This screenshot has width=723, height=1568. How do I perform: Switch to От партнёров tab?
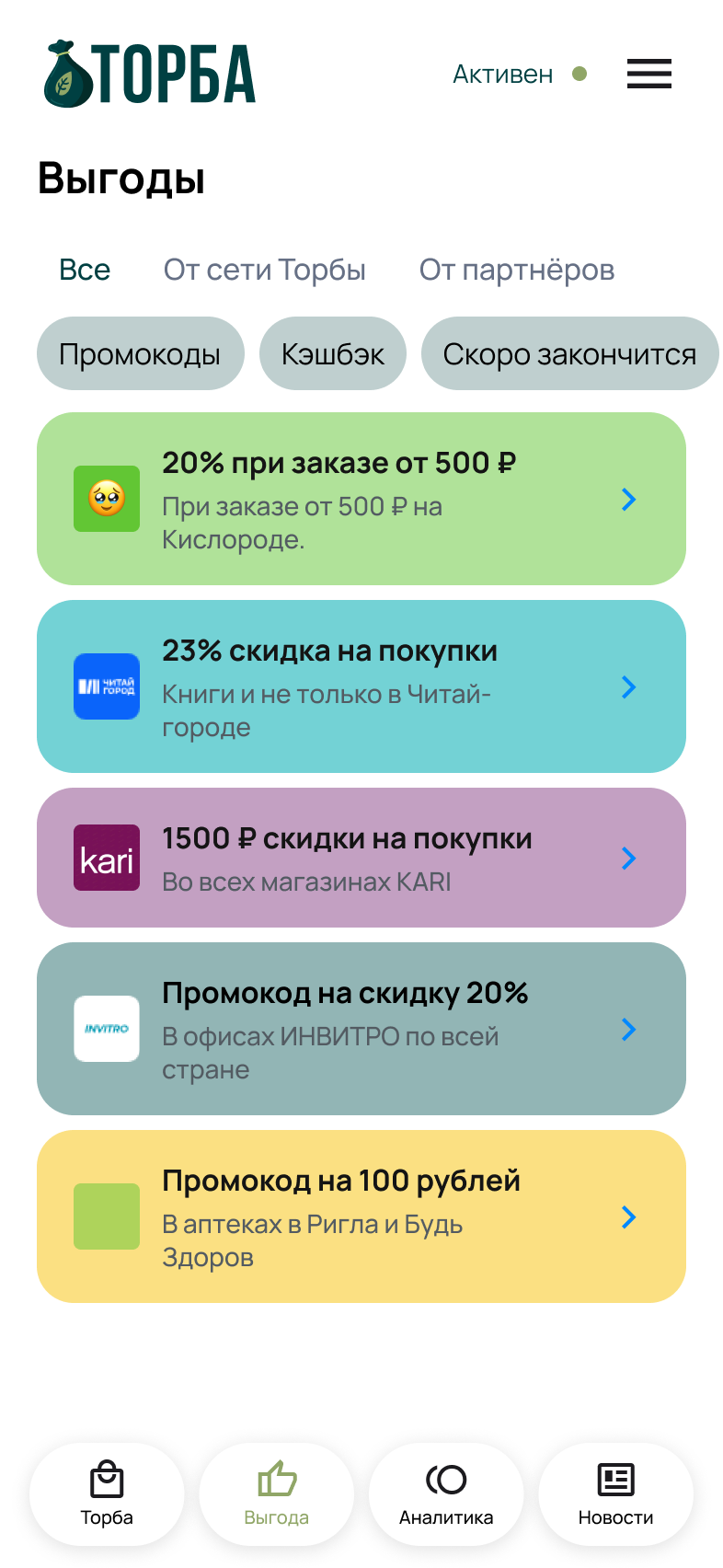pos(516,270)
